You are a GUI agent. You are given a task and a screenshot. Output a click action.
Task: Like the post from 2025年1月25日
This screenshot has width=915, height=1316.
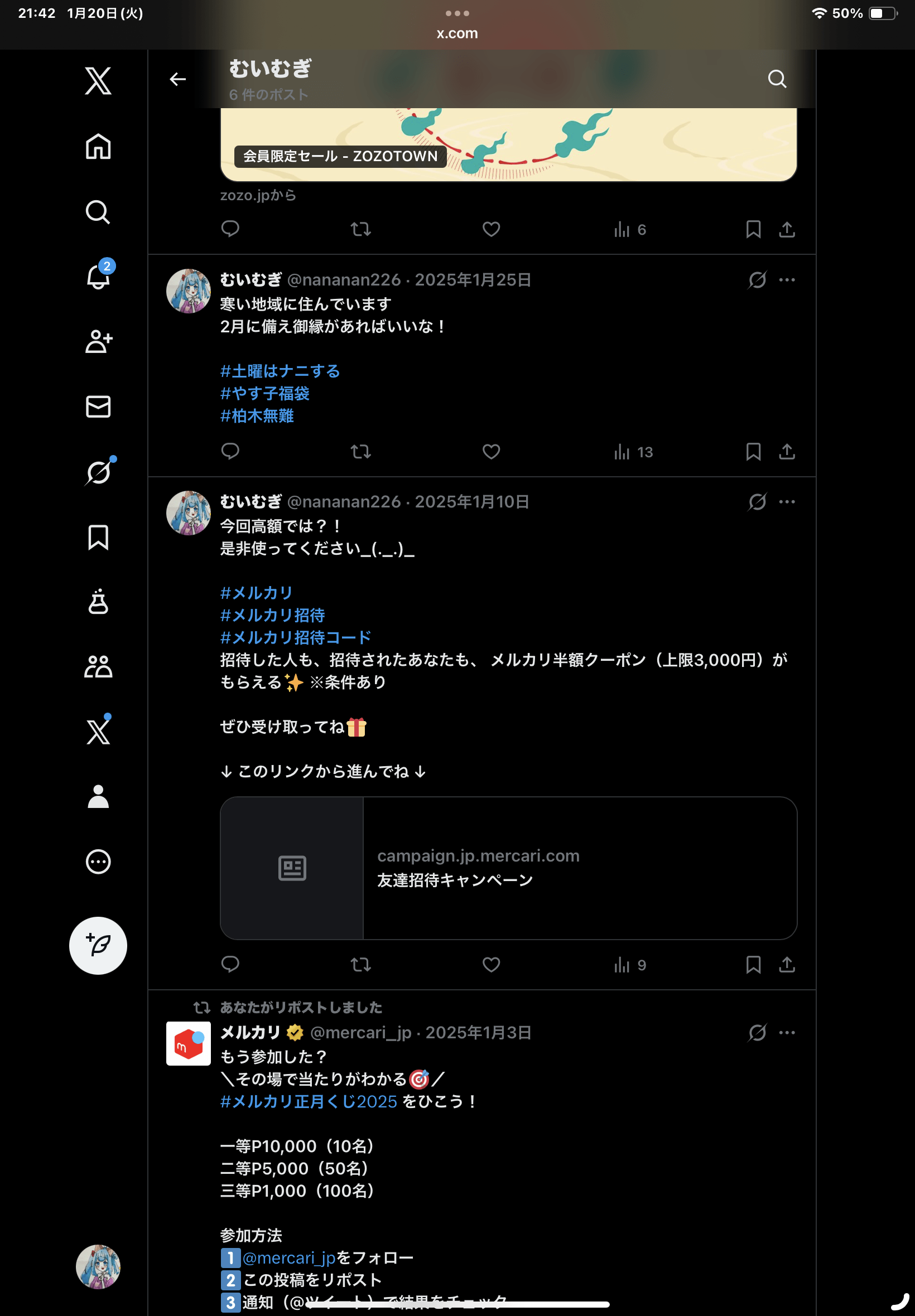pos(491,452)
